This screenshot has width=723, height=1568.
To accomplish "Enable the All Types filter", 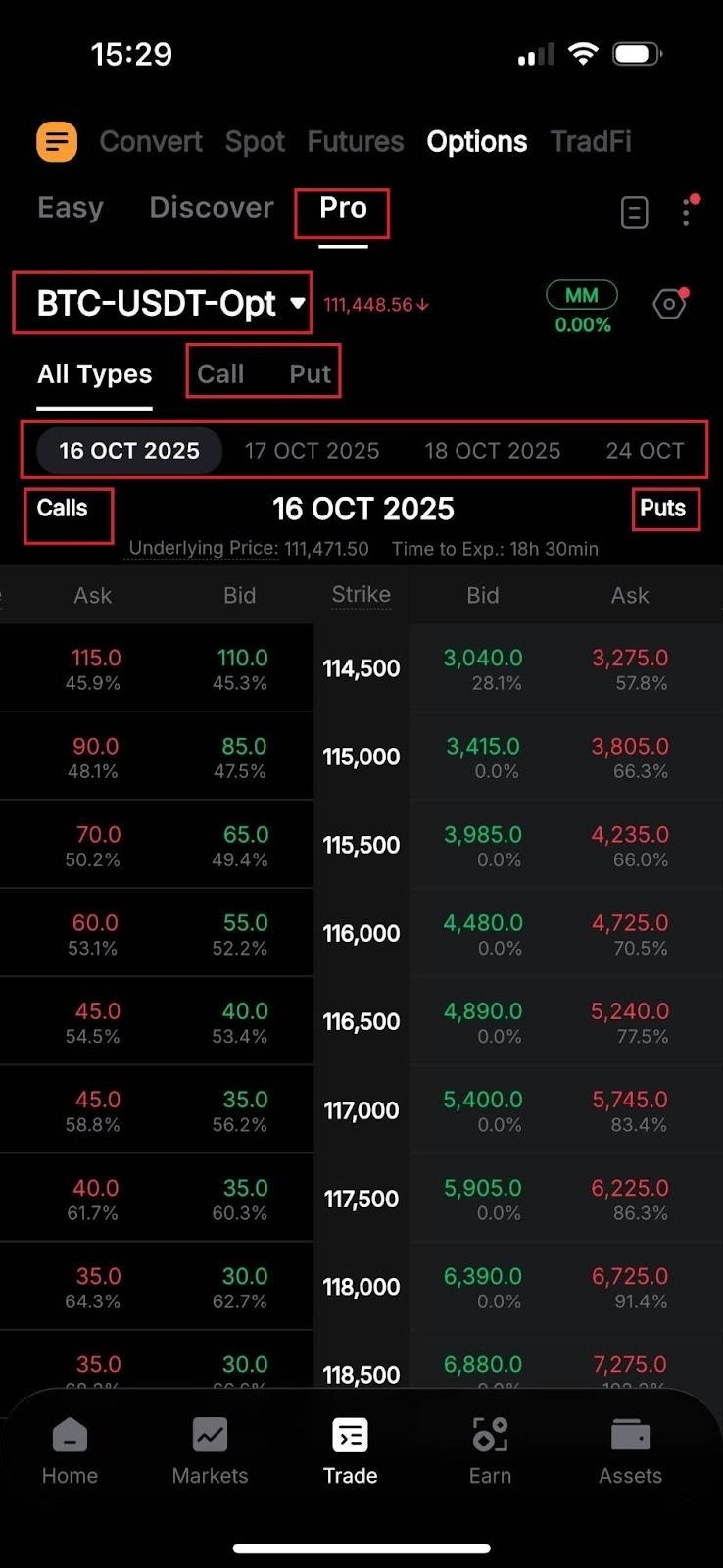I will point(94,373).
